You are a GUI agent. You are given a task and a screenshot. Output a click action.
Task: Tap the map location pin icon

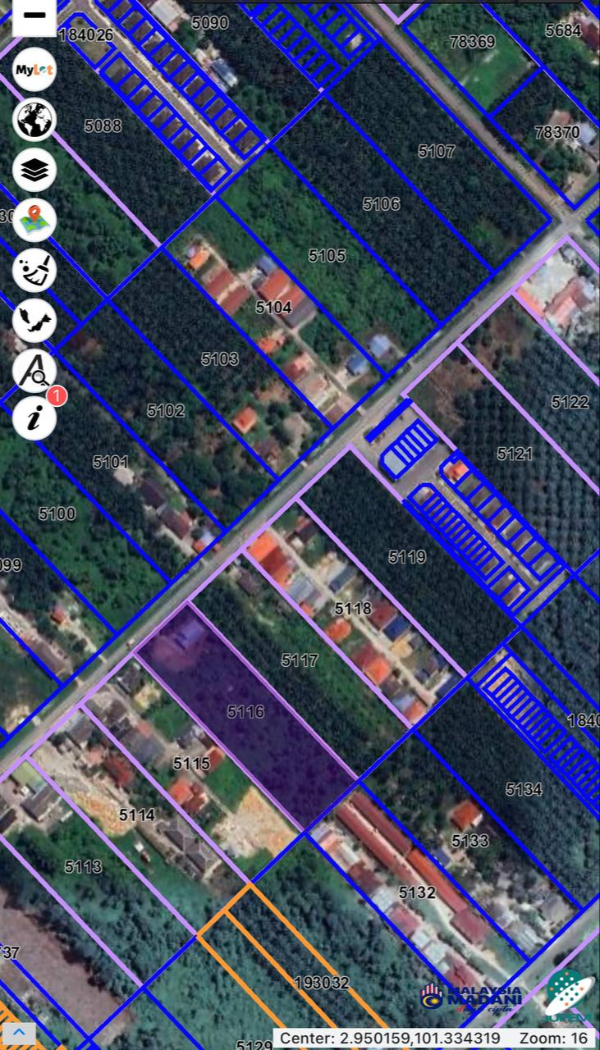click(x=34, y=220)
